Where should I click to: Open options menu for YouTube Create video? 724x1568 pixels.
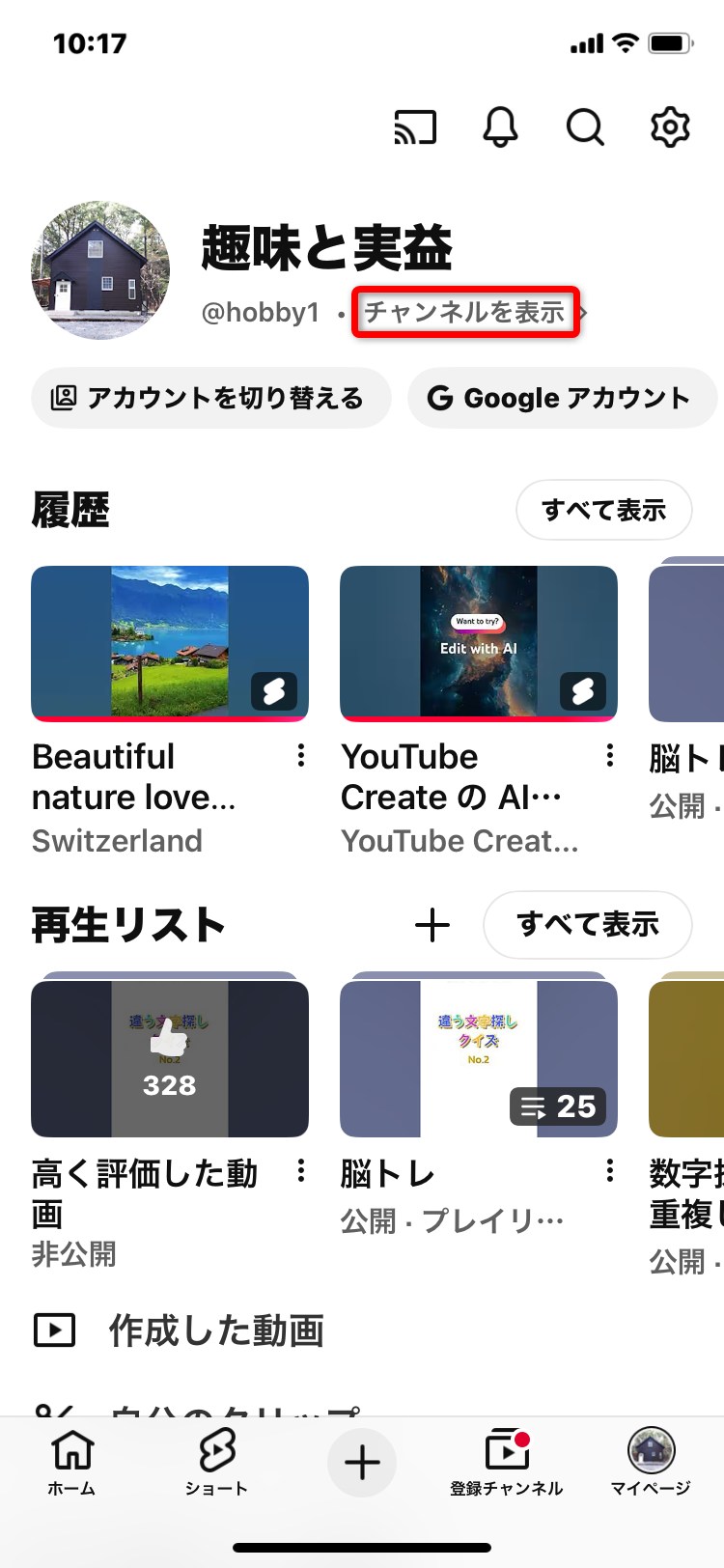[x=610, y=755]
